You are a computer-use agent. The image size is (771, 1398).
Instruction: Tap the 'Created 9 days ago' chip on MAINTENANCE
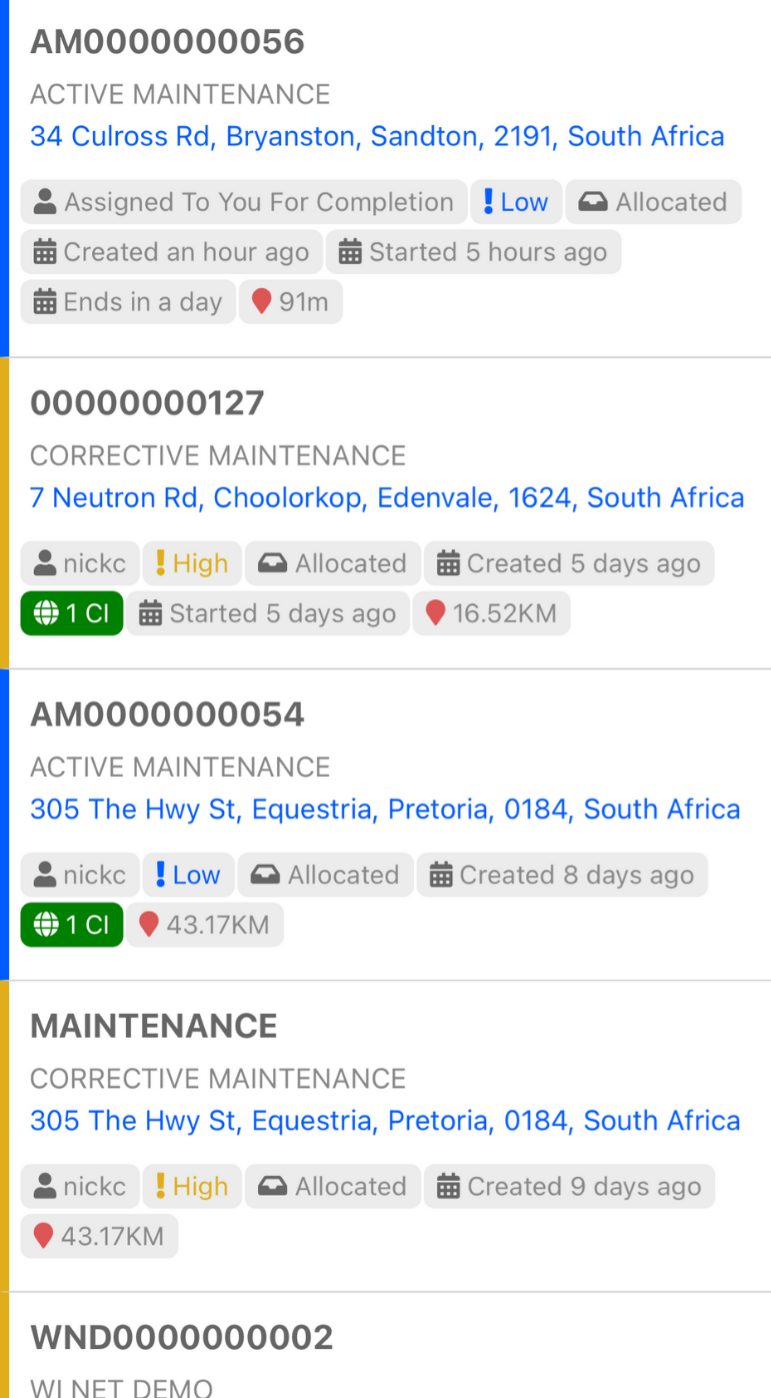[570, 1186]
